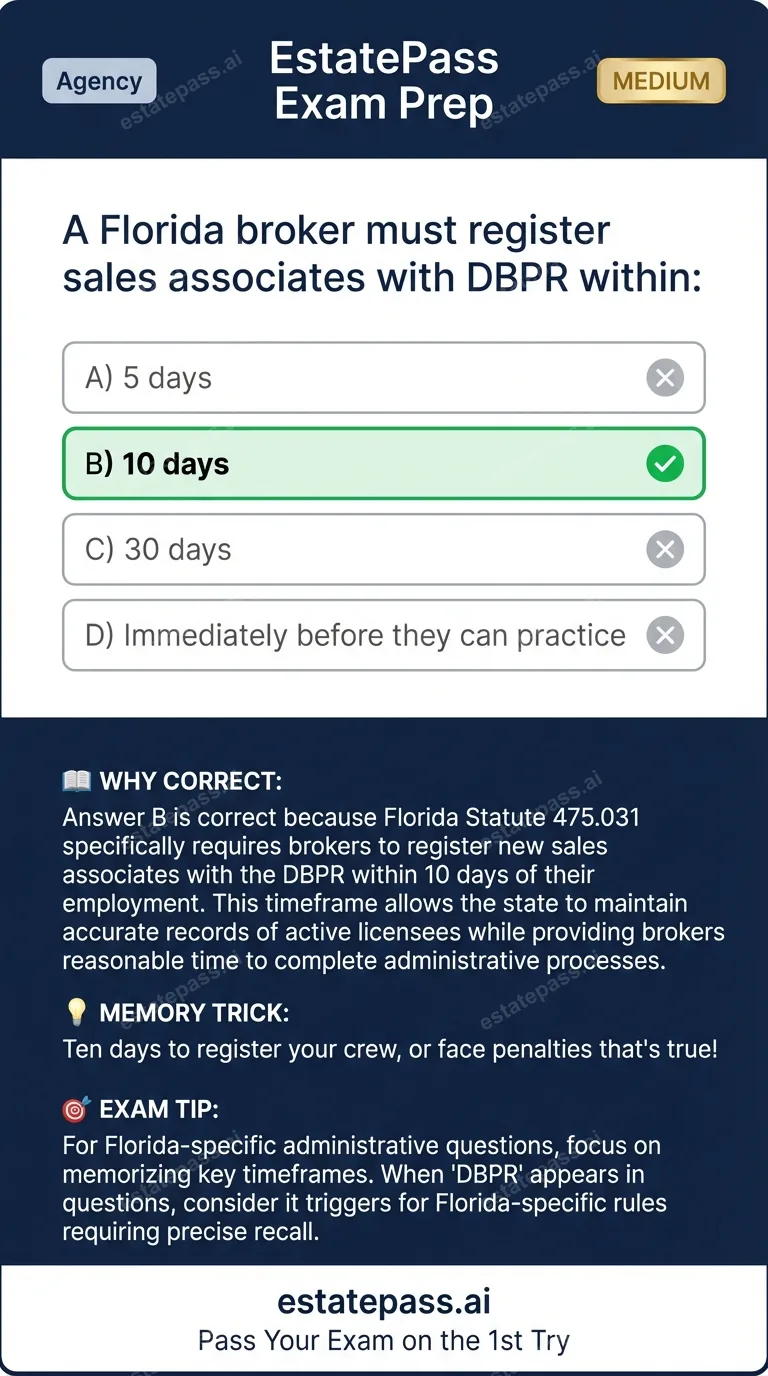Click the WHY CORRECT heading
768x1376 pixels.
click(172, 781)
